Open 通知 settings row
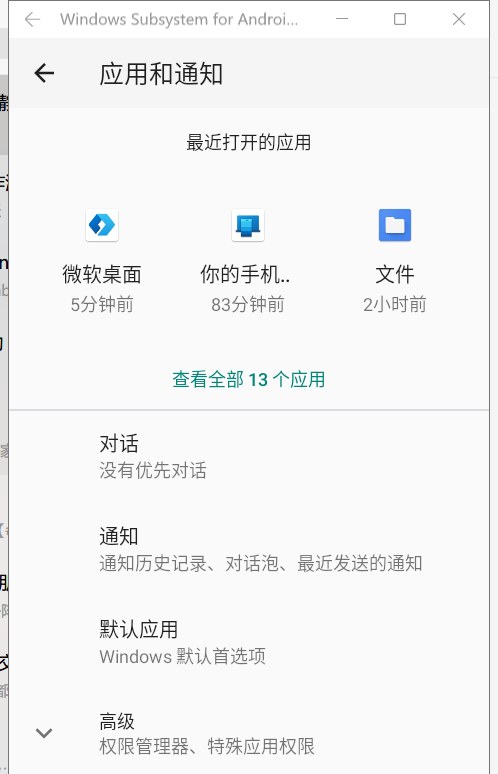 (249, 549)
